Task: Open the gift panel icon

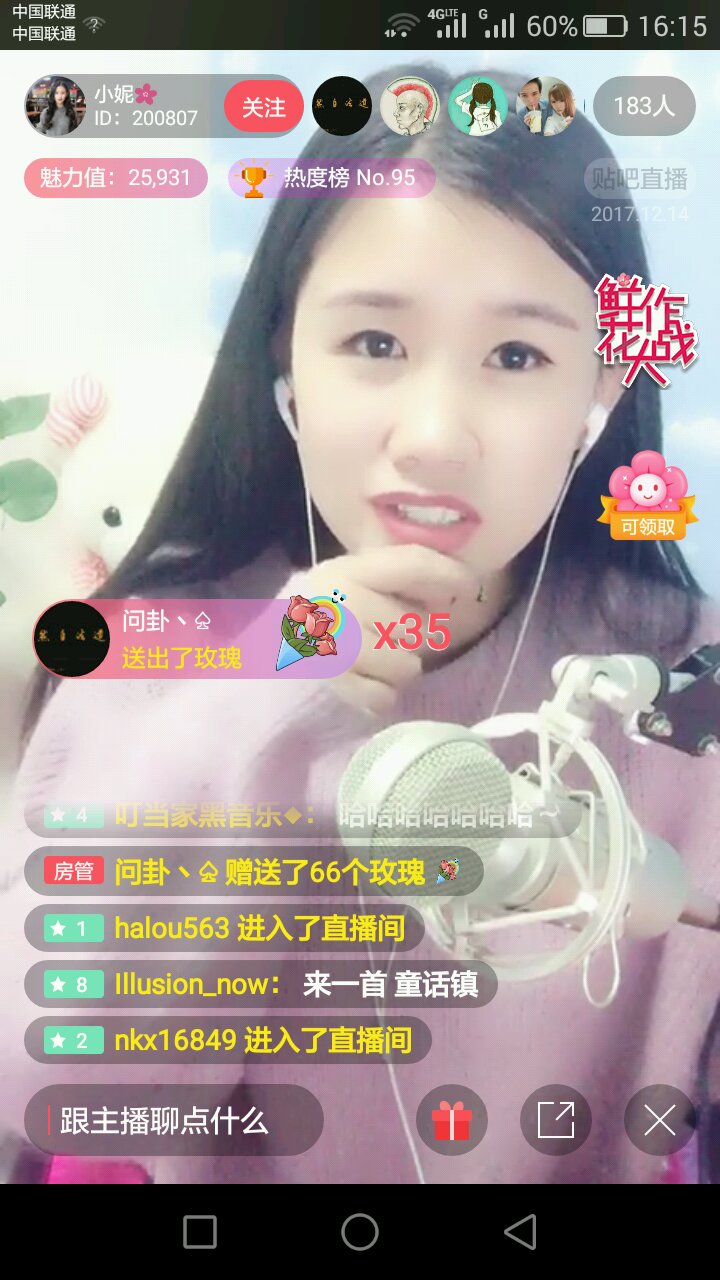Action: [451, 1120]
